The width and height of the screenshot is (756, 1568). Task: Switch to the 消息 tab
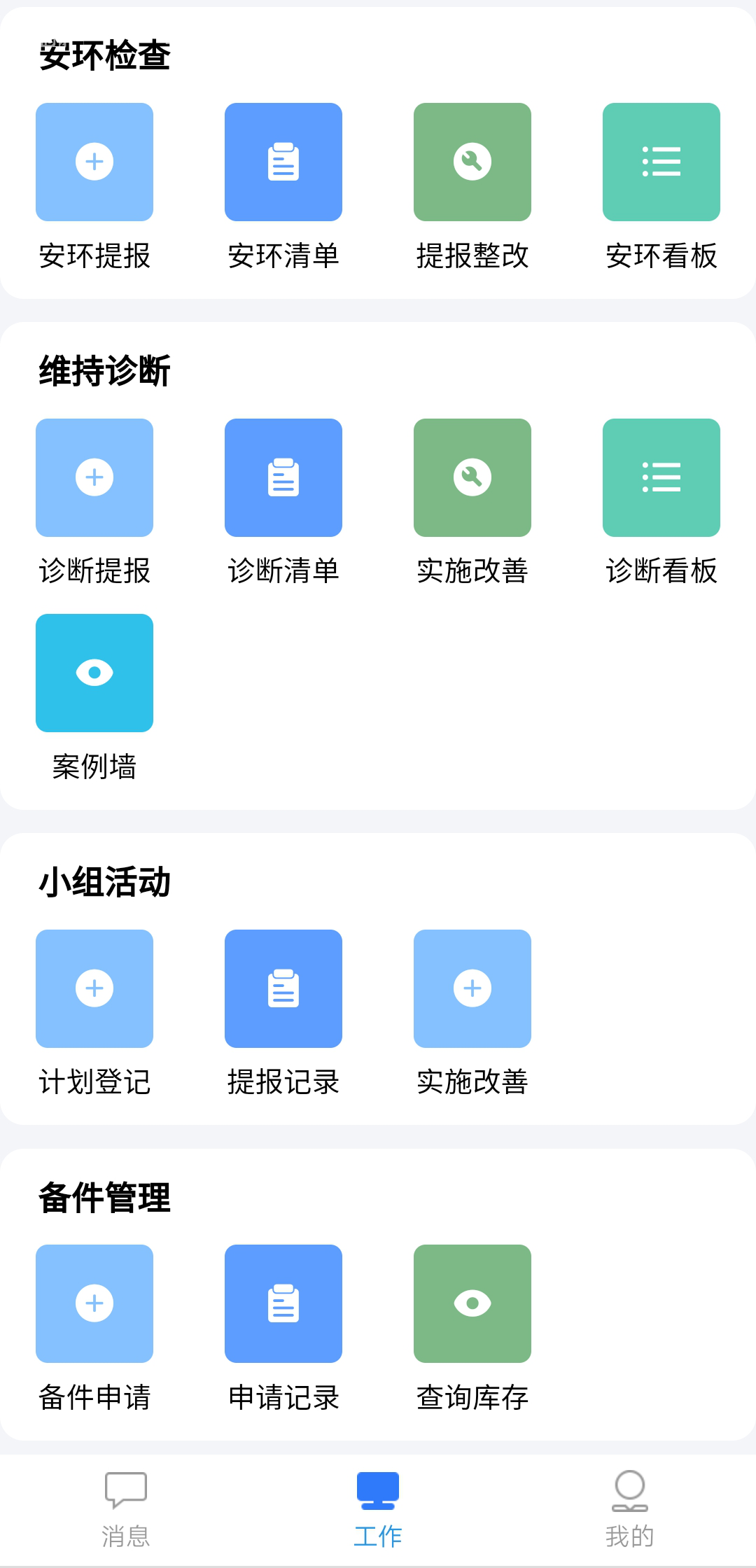pyautogui.click(x=126, y=1508)
